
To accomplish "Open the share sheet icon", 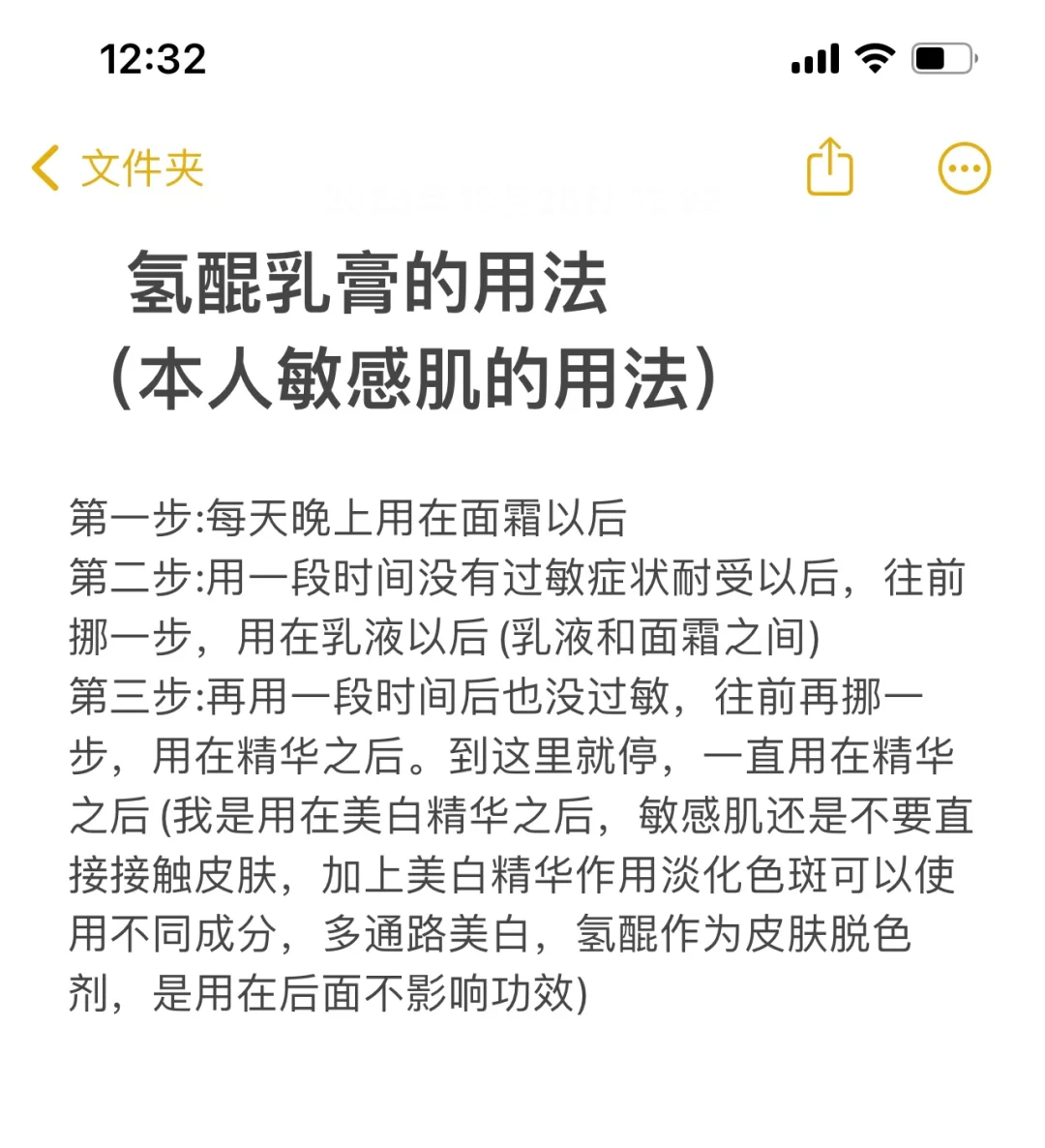I will (829, 166).
